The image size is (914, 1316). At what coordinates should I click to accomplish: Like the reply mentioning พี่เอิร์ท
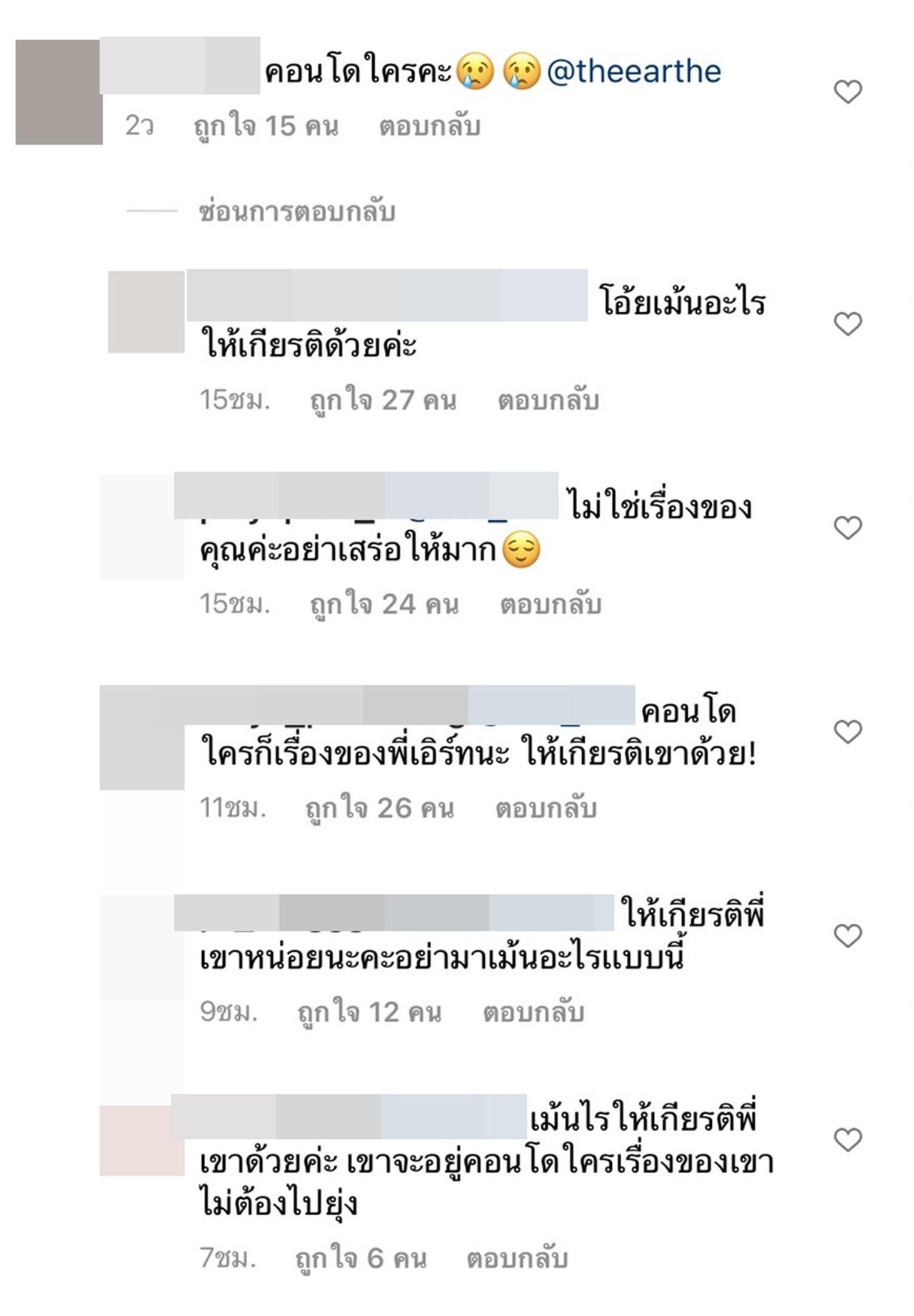pos(848,732)
